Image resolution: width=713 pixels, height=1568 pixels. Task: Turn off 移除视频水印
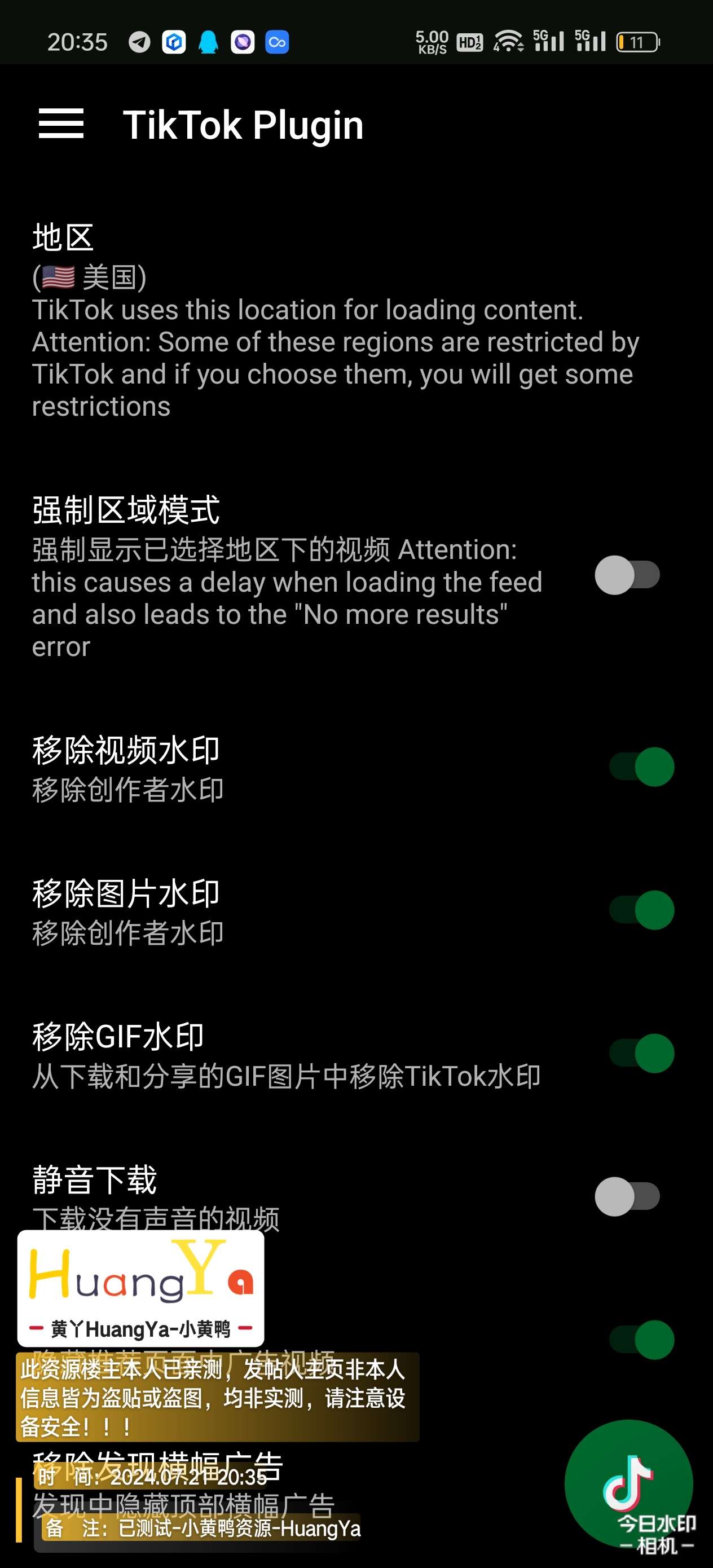point(642,767)
